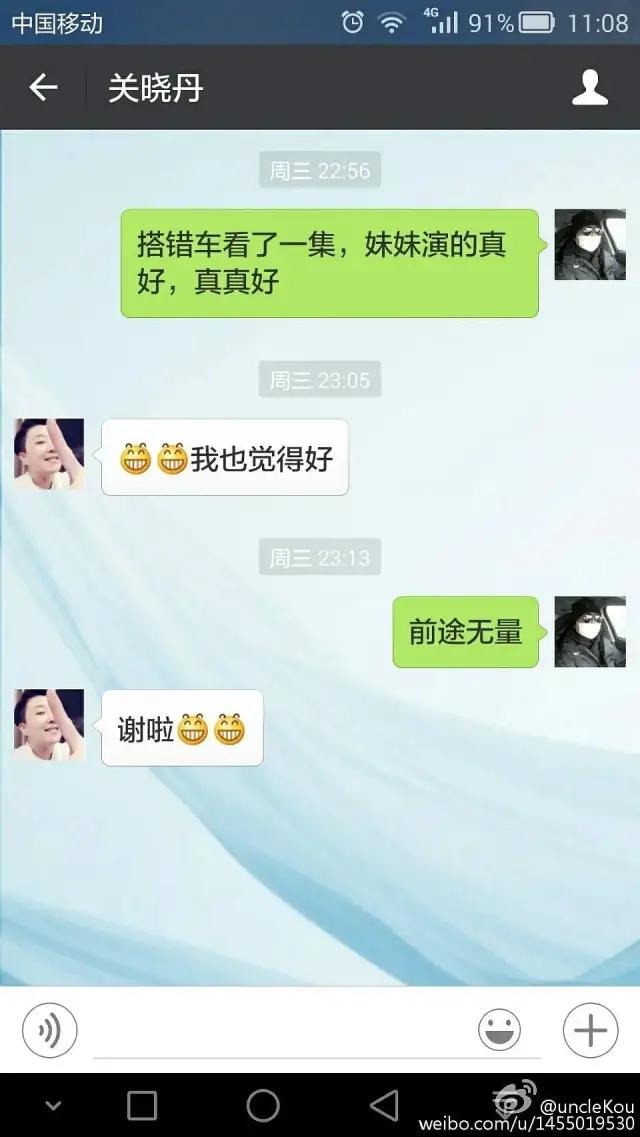Image resolution: width=640 pixels, height=1137 pixels.
Task: Switch to voice message input
Action: coord(49,1029)
